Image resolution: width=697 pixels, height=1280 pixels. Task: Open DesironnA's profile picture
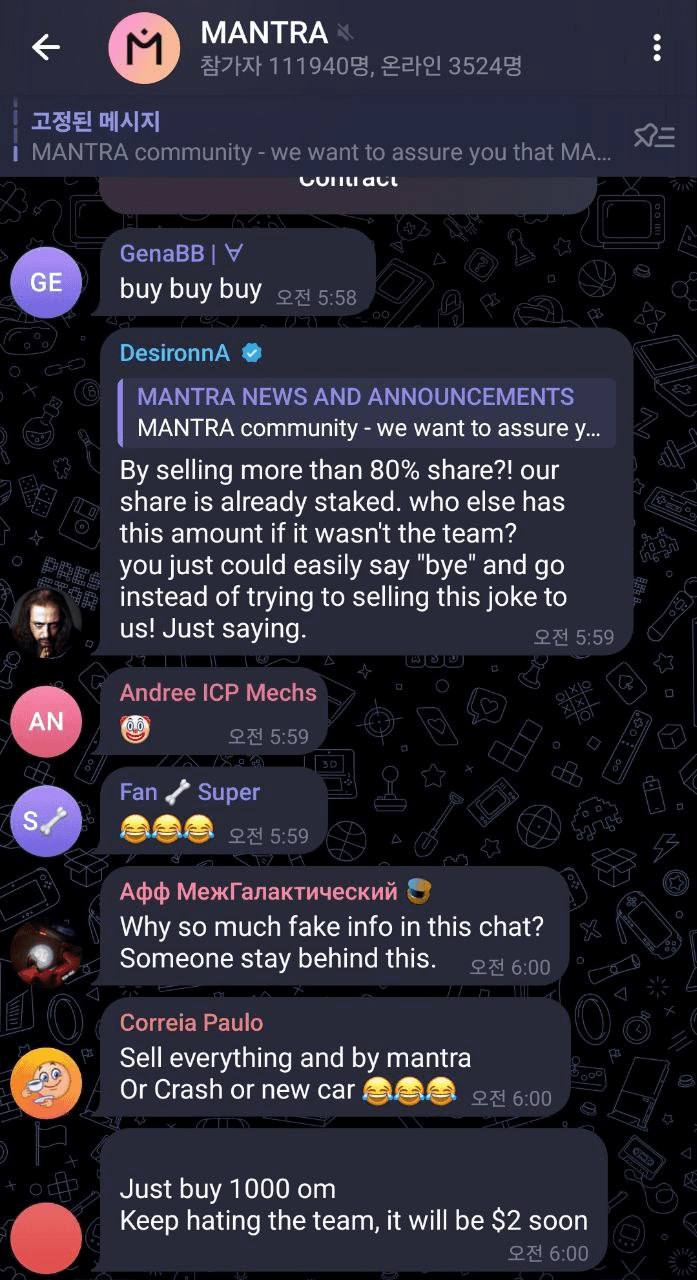pos(46,623)
